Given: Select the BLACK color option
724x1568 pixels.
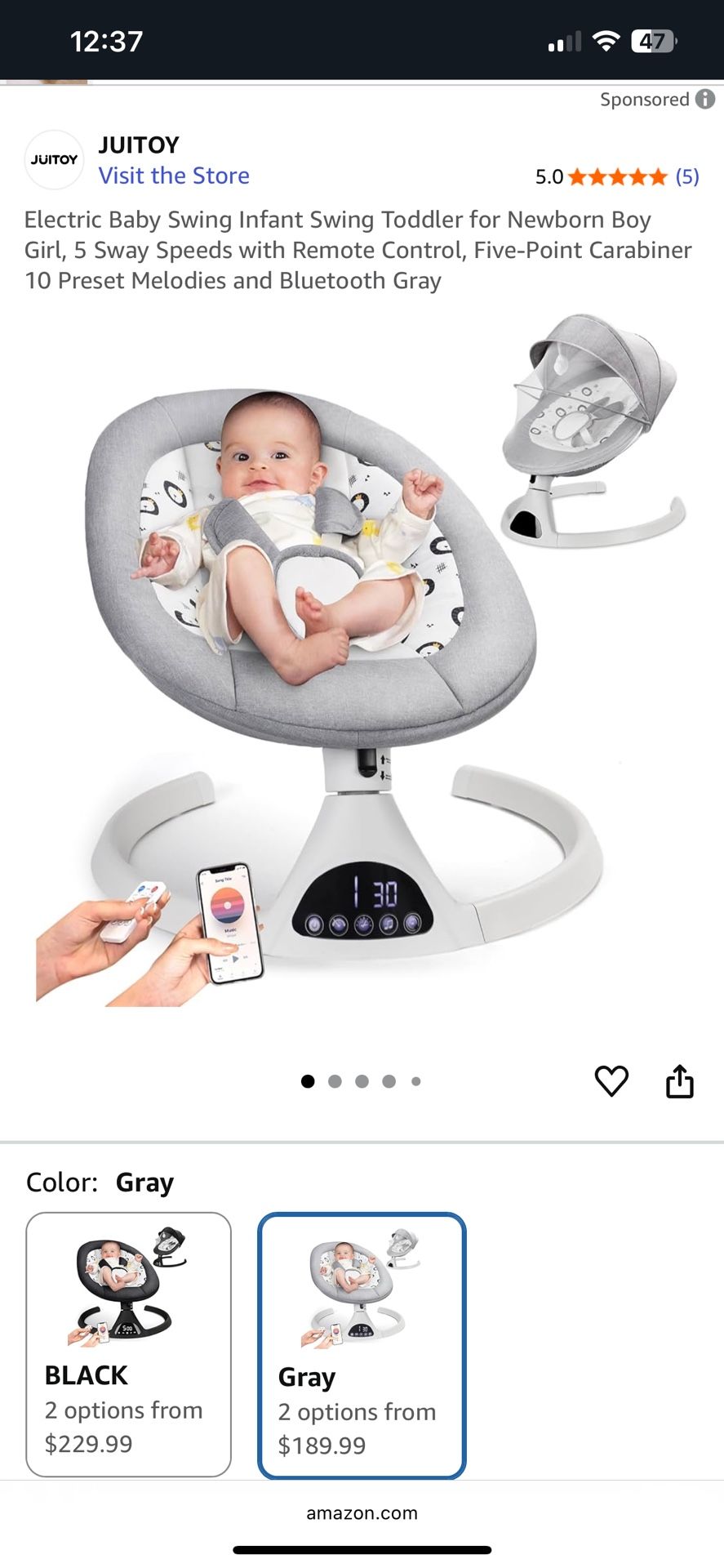Looking at the screenshot, I should [x=128, y=1343].
